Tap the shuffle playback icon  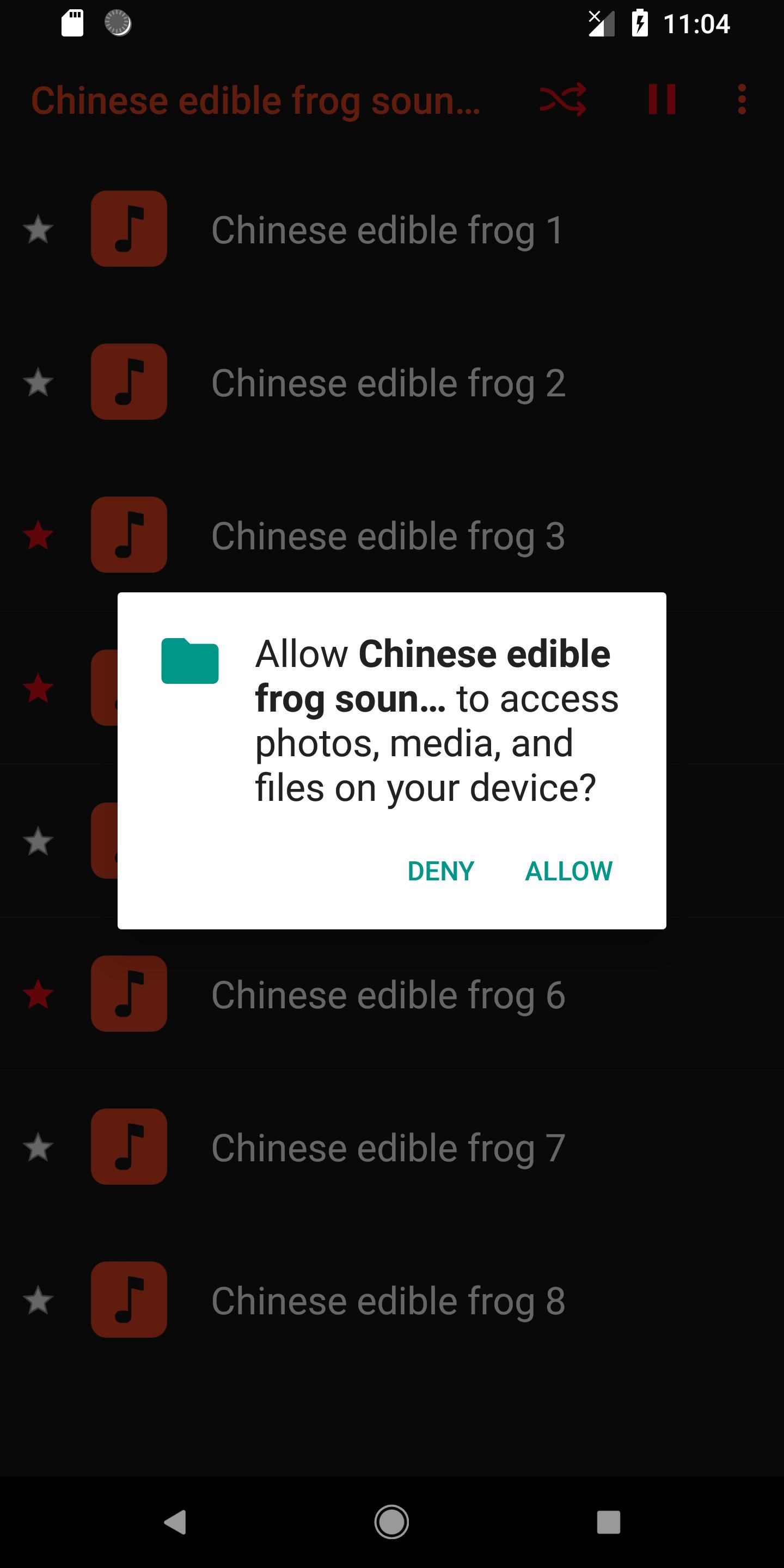pos(563,99)
